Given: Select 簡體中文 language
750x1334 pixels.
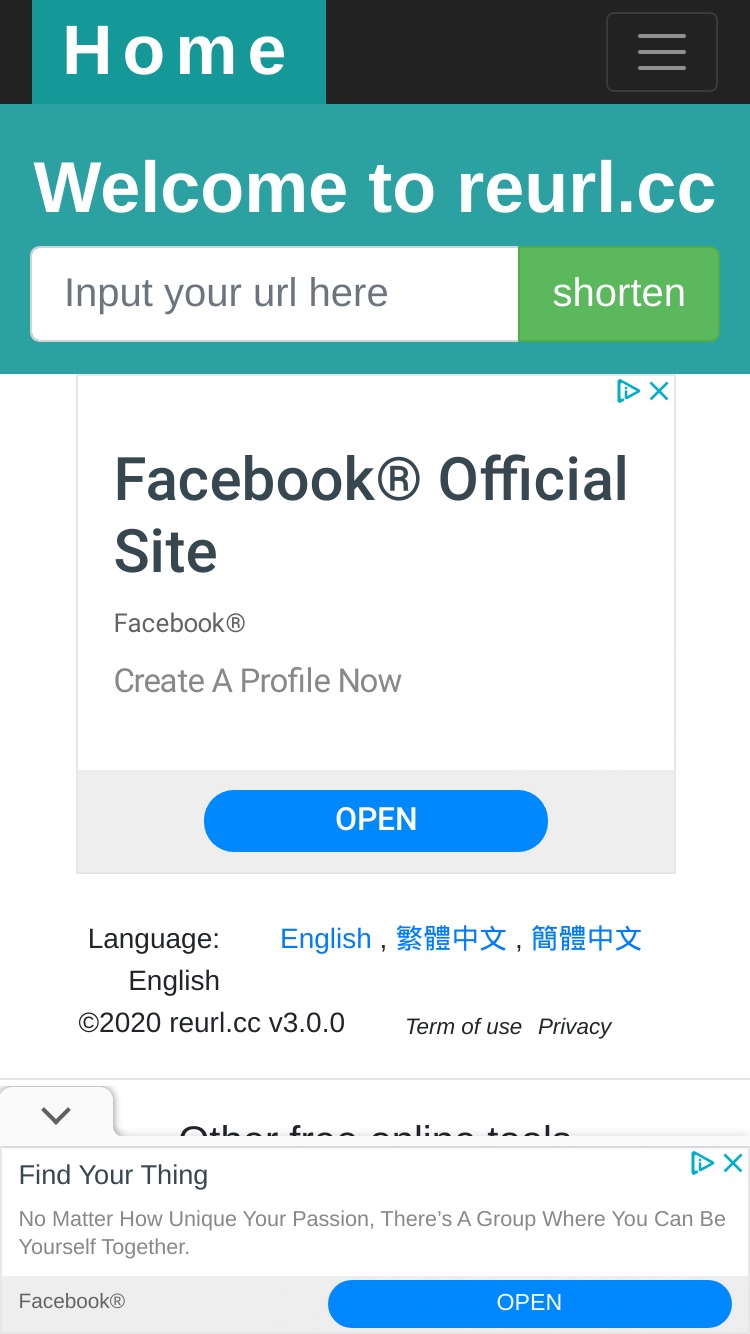Looking at the screenshot, I should click(x=586, y=939).
